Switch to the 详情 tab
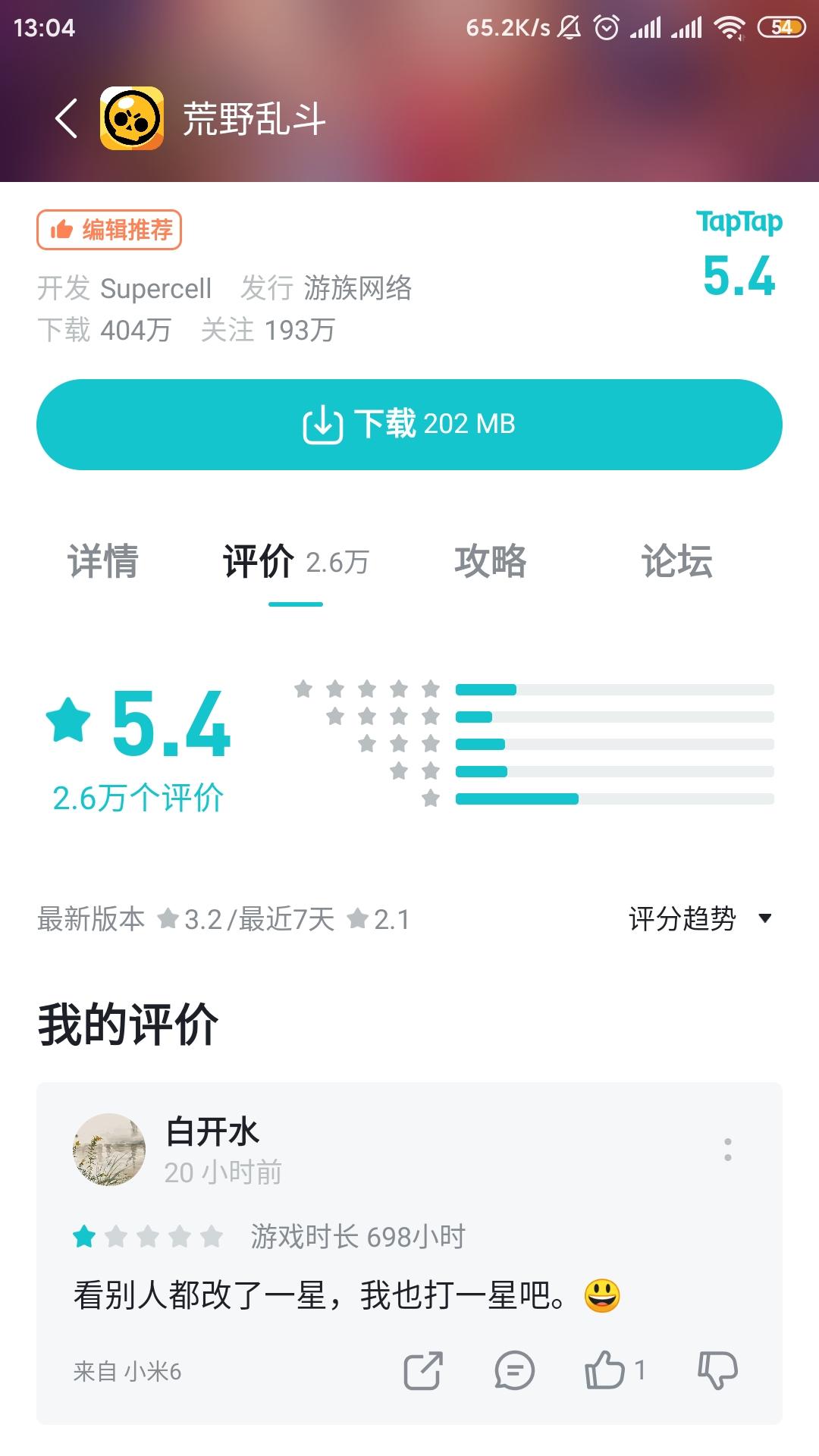The width and height of the screenshot is (819, 1456). point(103,562)
